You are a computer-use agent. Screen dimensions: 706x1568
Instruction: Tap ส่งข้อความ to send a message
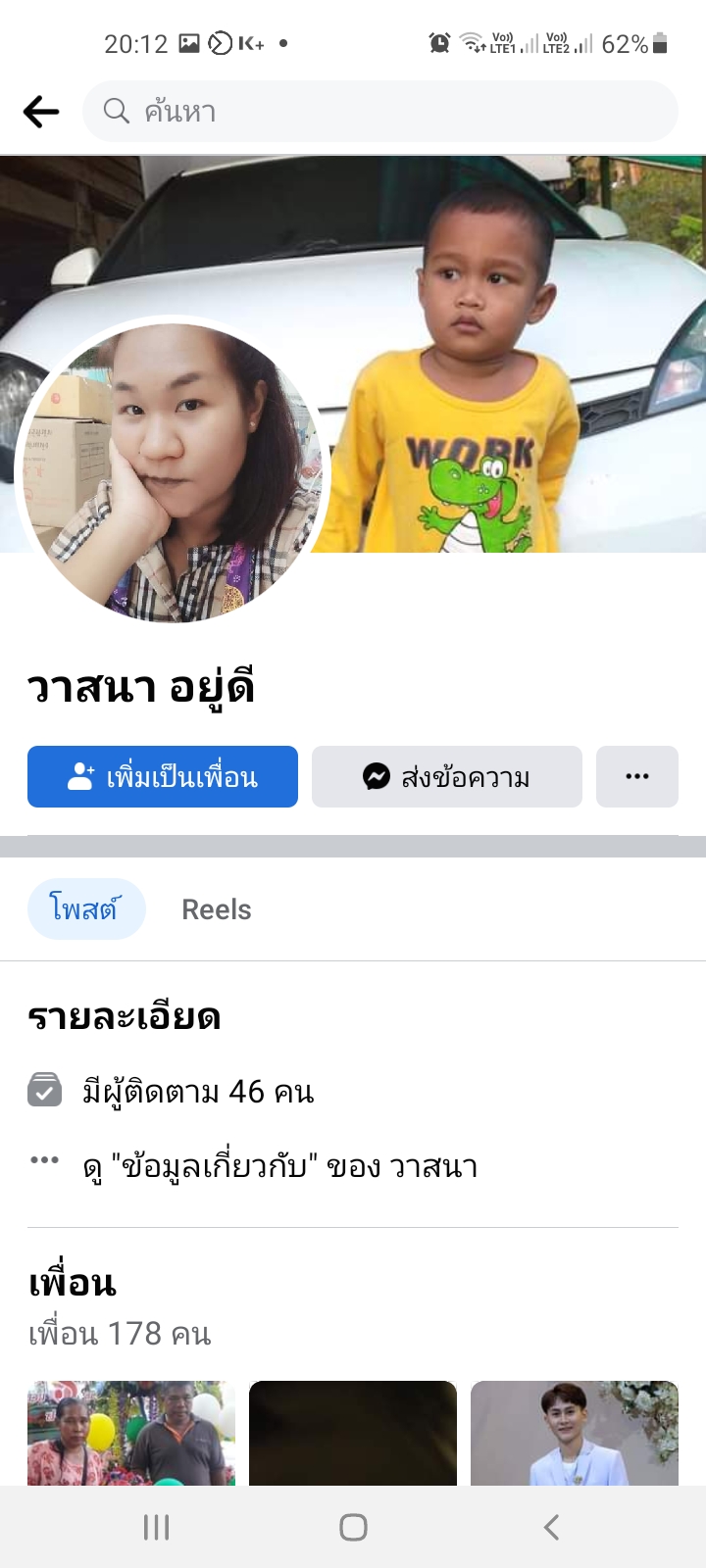447,777
